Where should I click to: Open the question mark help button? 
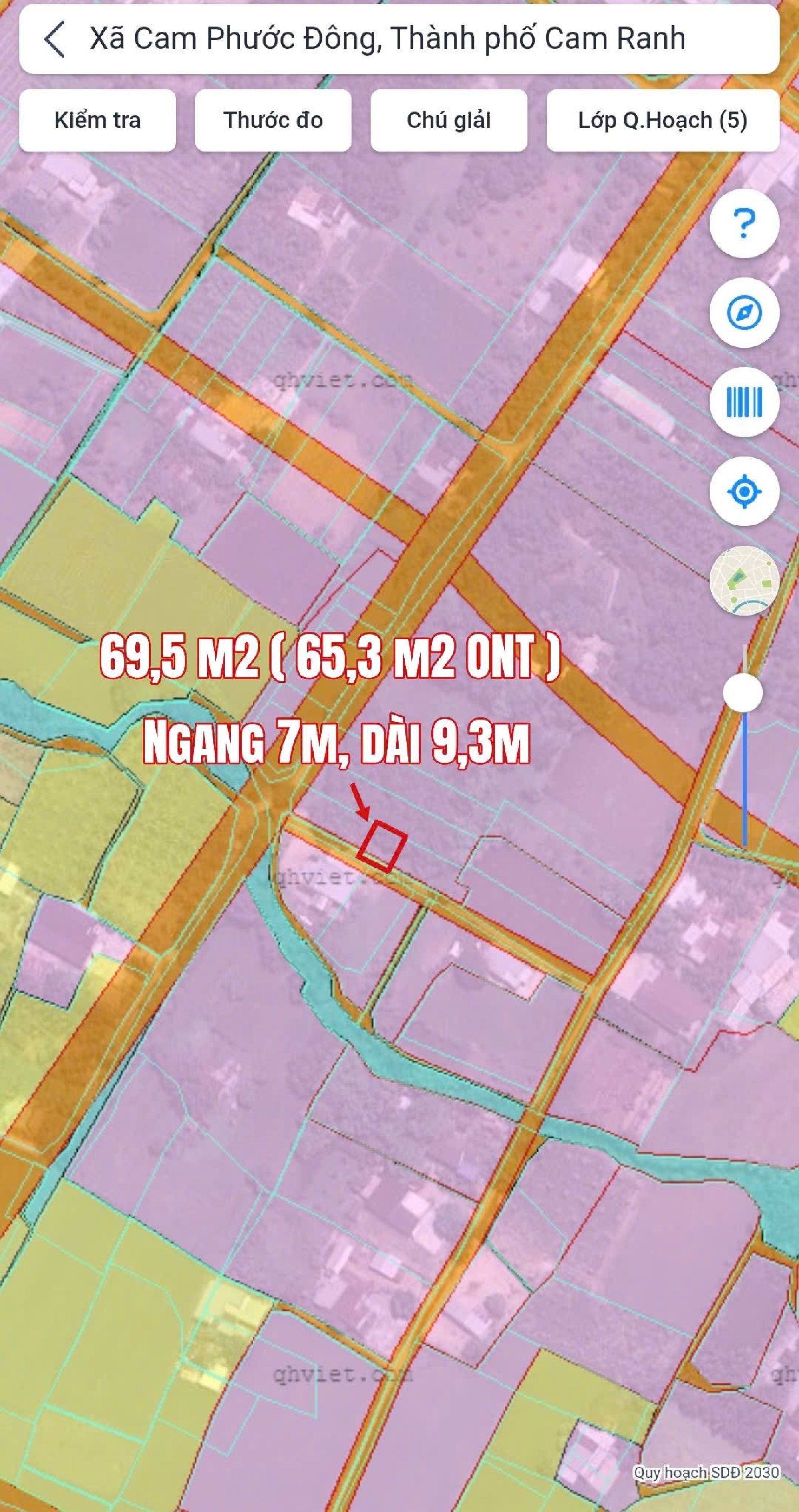744,223
